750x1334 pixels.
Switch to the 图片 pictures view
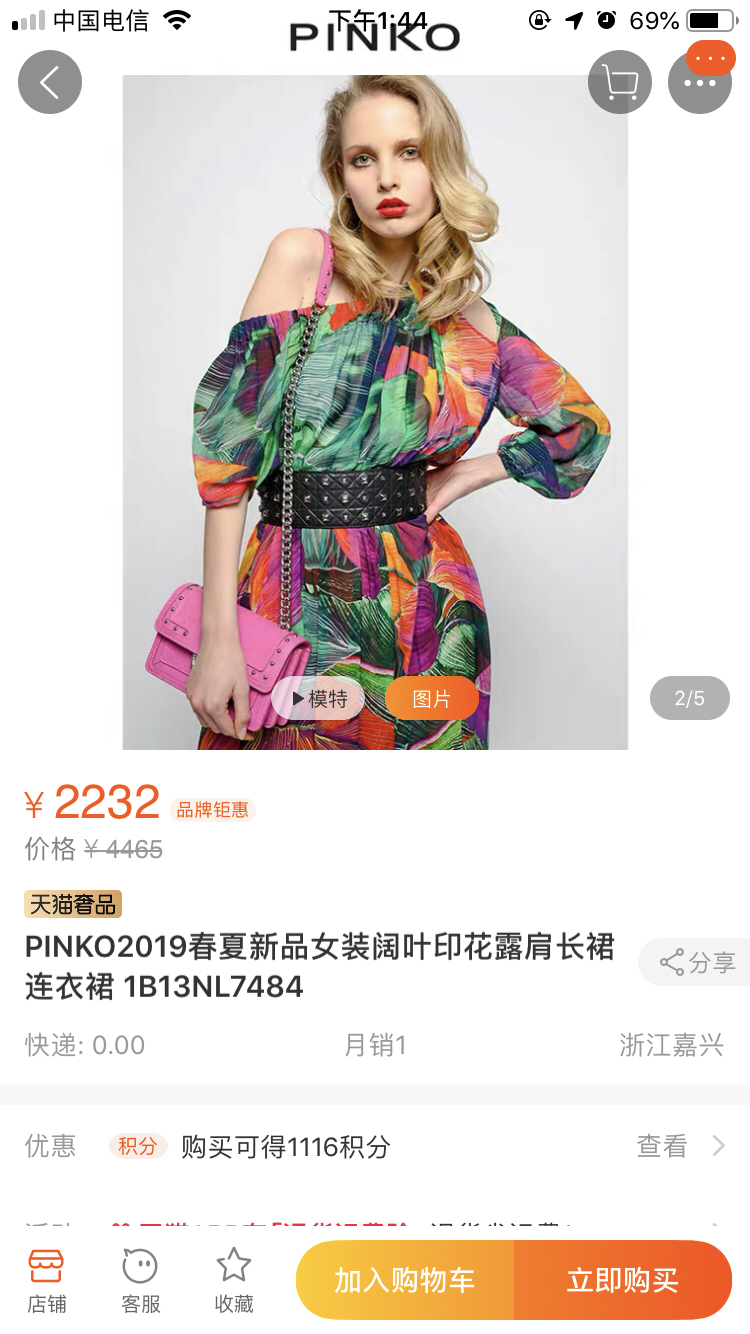point(431,699)
